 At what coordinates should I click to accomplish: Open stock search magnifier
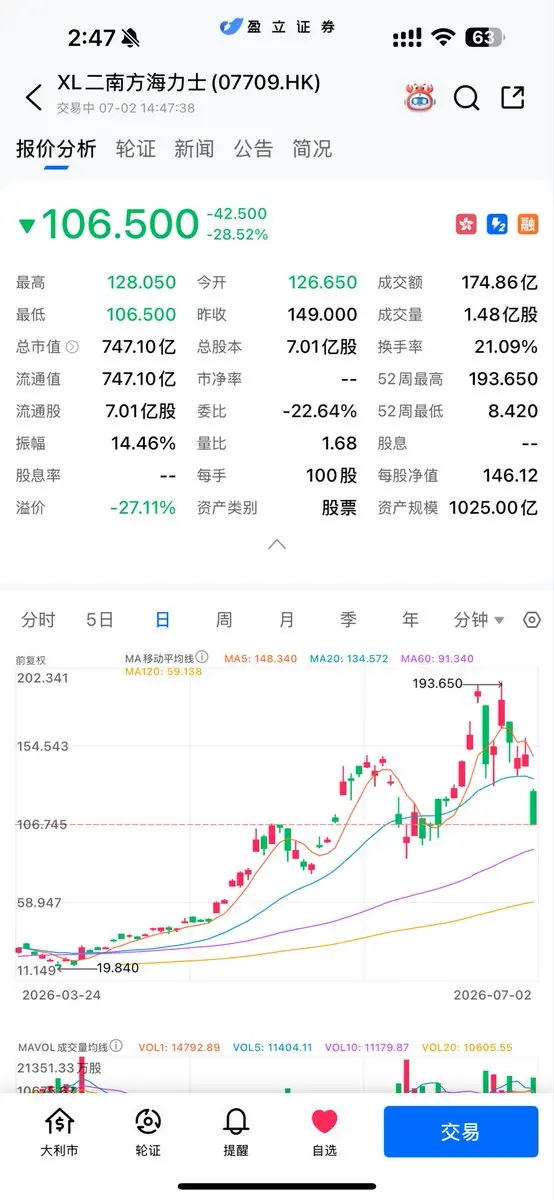click(466, 97)
